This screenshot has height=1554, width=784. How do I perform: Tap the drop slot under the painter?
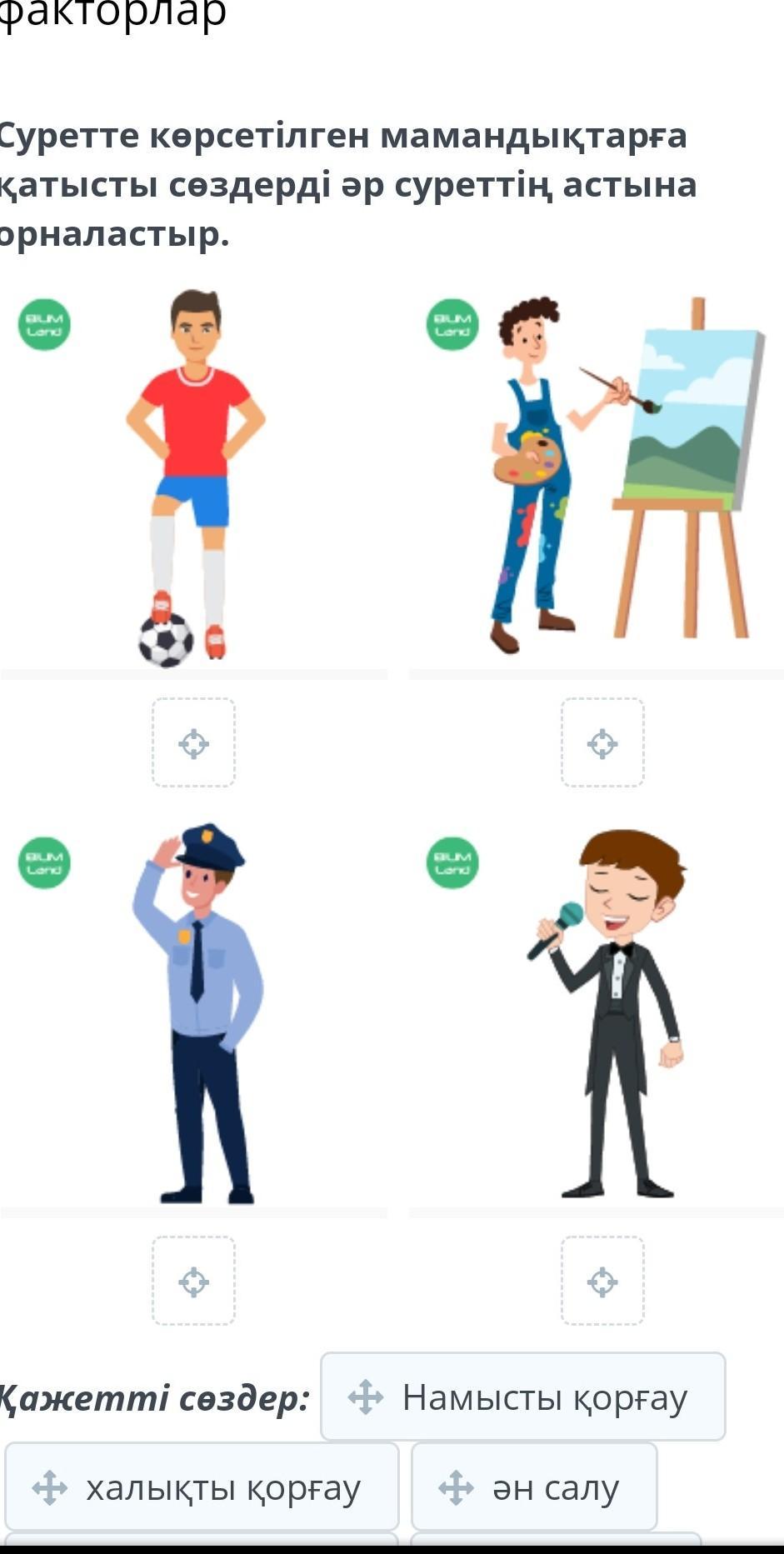tap(602, 742)
